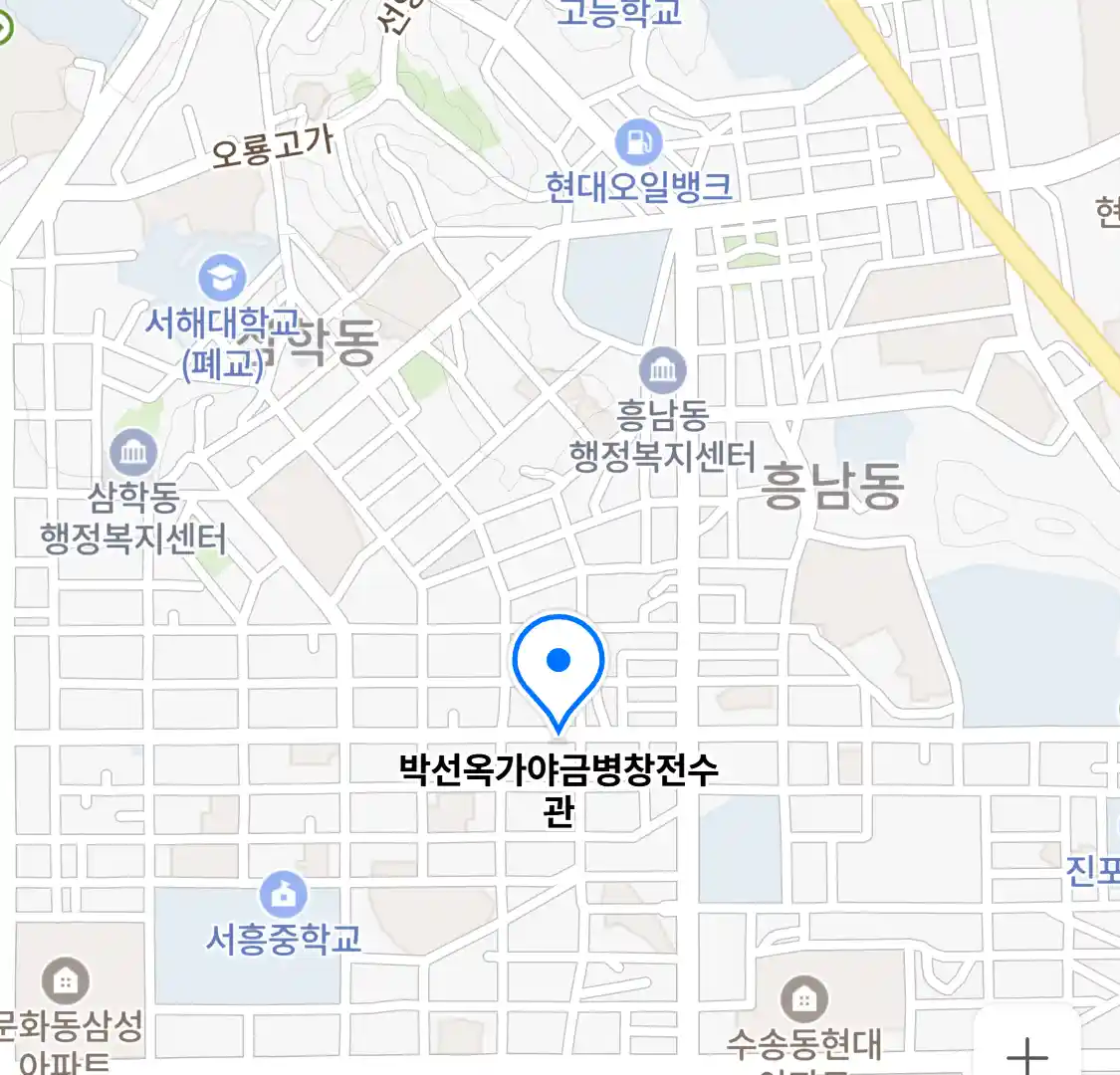The height and width of the screenshot is (1075, 1120).
Task: Select the 수송동현대 apartment marker
Action: [x=803, y=998]
